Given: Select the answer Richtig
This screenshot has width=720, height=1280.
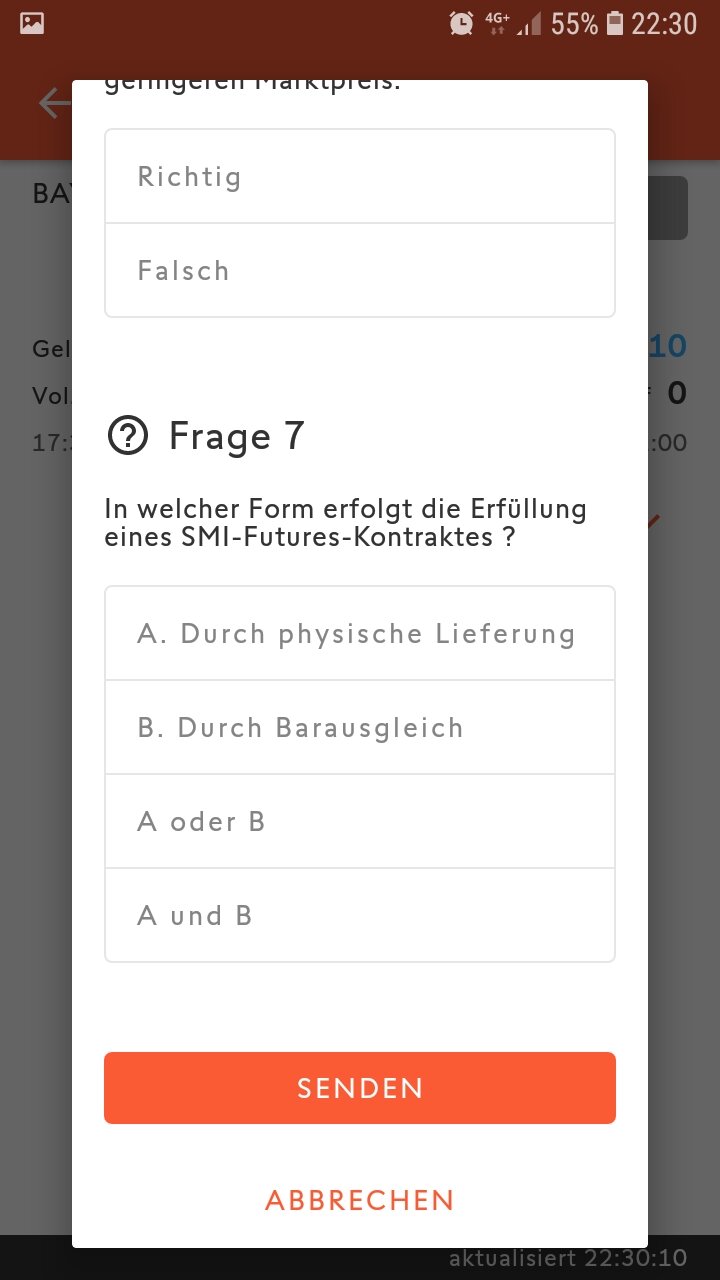Looking at the screenshot, I should (x=359, y=177).
